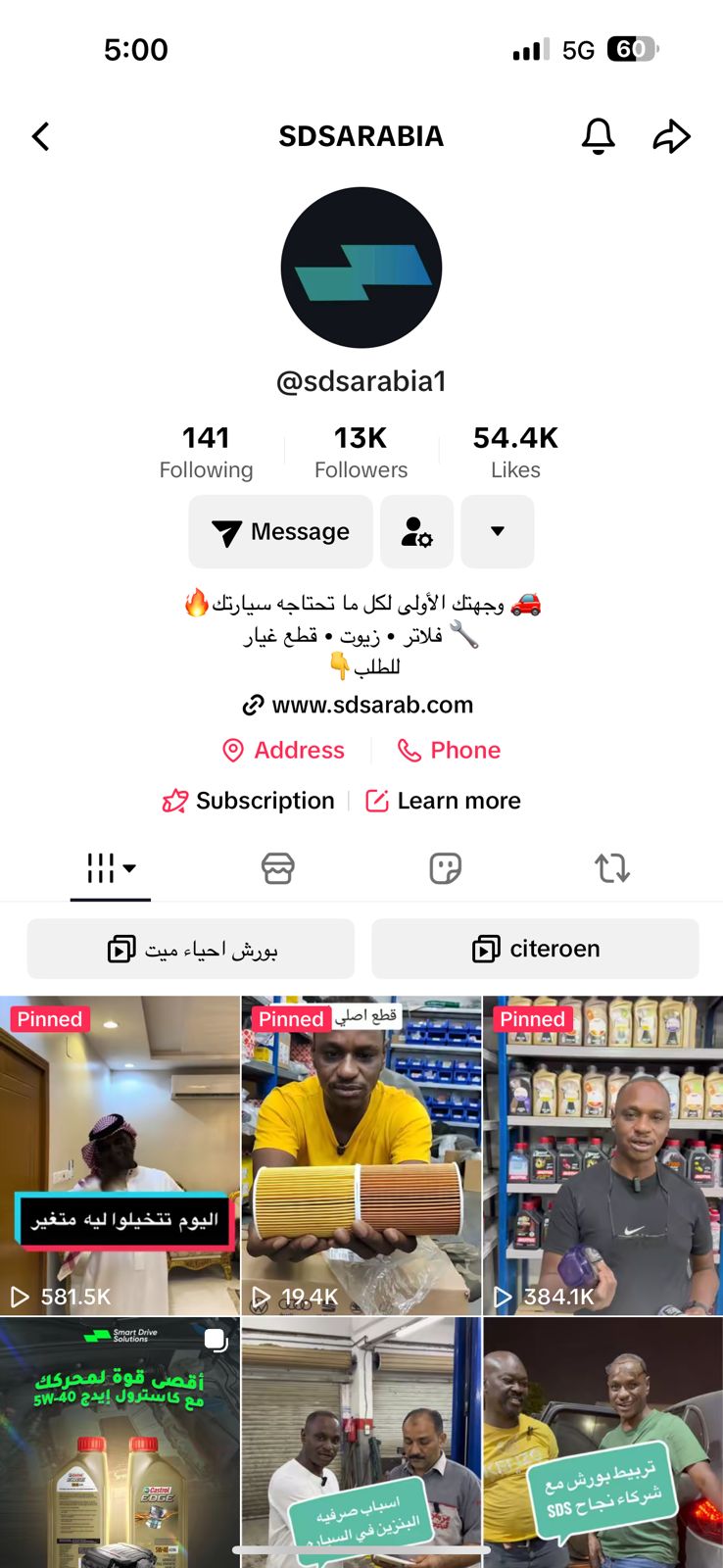The width and height of the screenshot is (723, 1568).
Task: Tap the Phone contact link
Action: pos(450,751)
